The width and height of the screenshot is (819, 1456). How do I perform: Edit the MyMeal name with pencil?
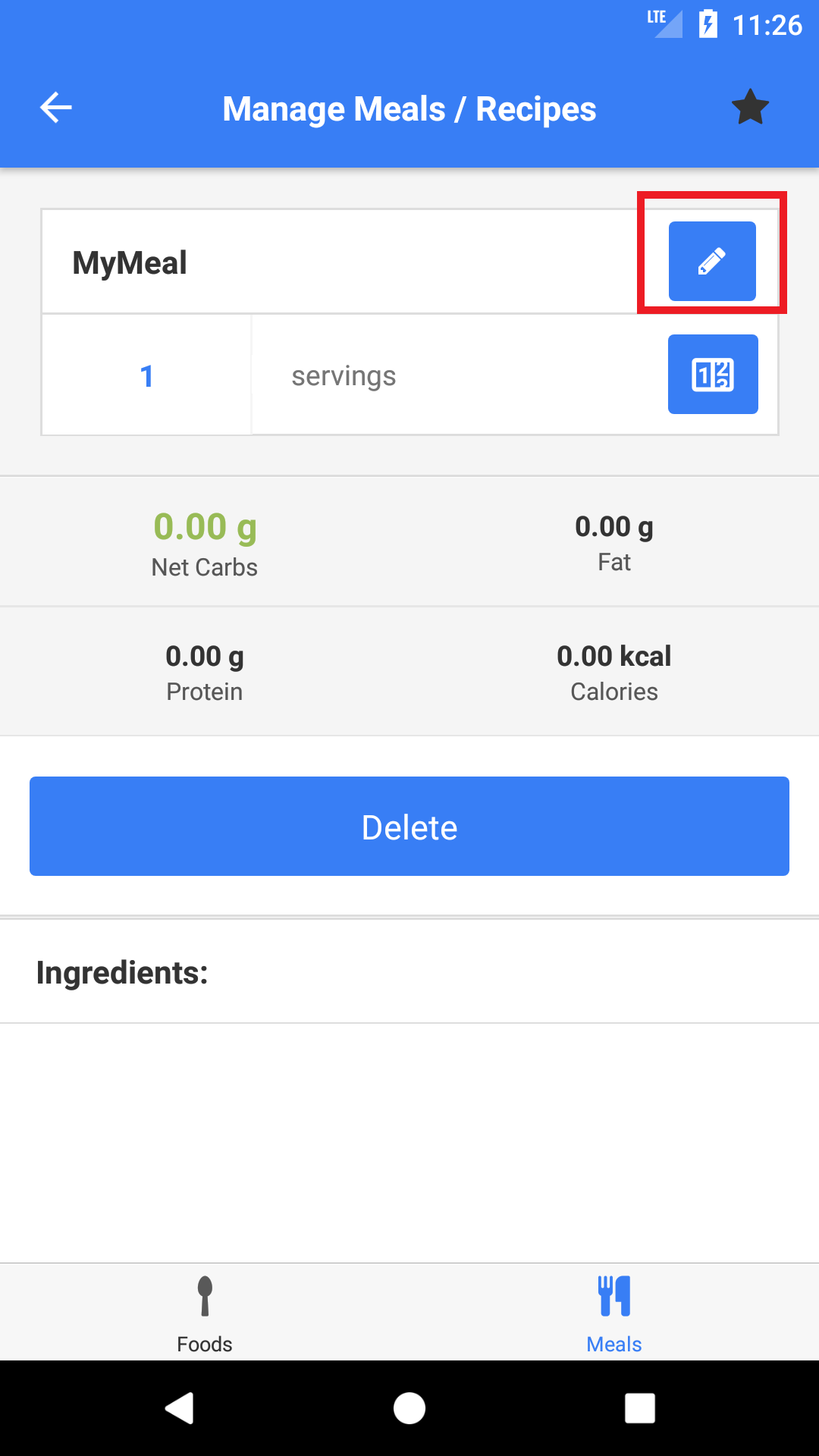coord(712,261)
